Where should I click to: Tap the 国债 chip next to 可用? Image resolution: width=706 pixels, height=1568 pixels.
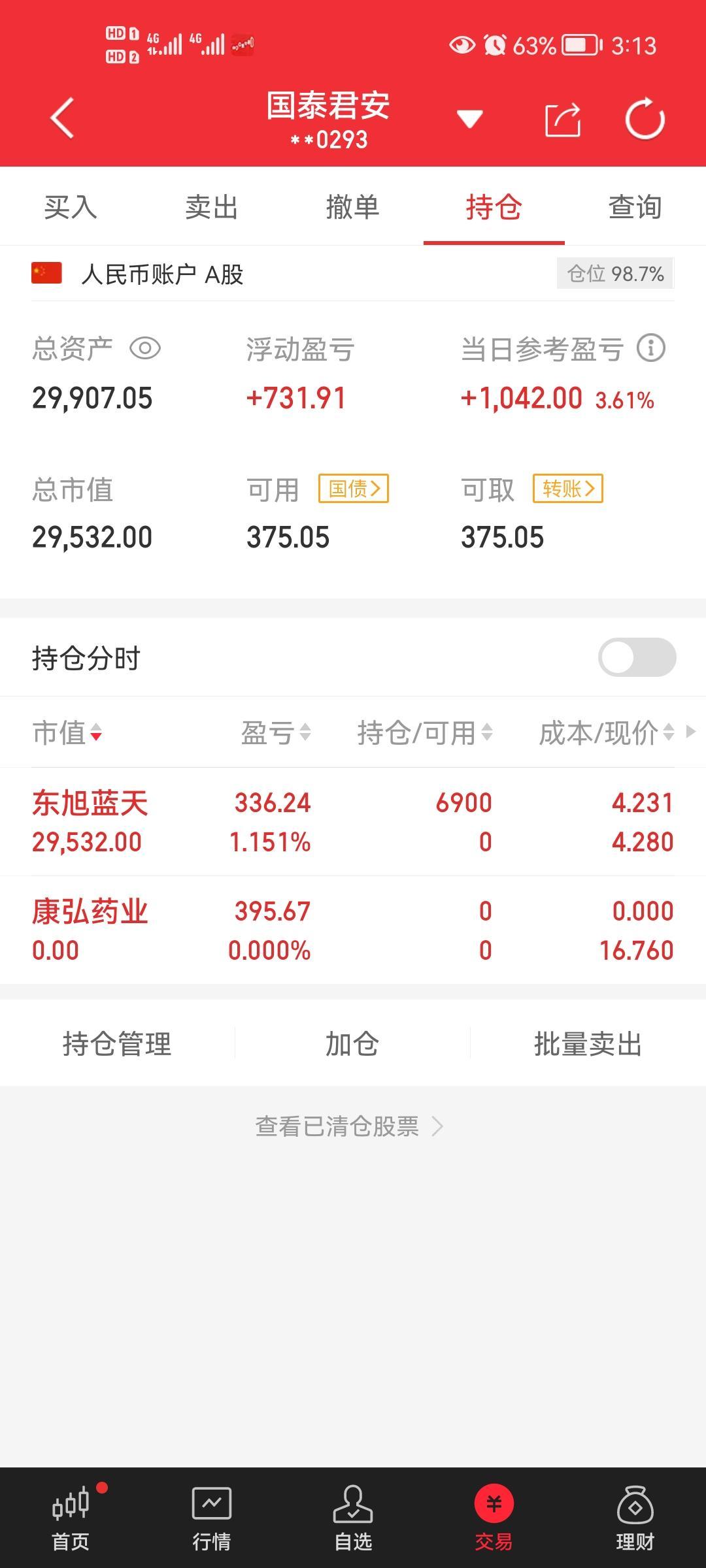(354, 489)
